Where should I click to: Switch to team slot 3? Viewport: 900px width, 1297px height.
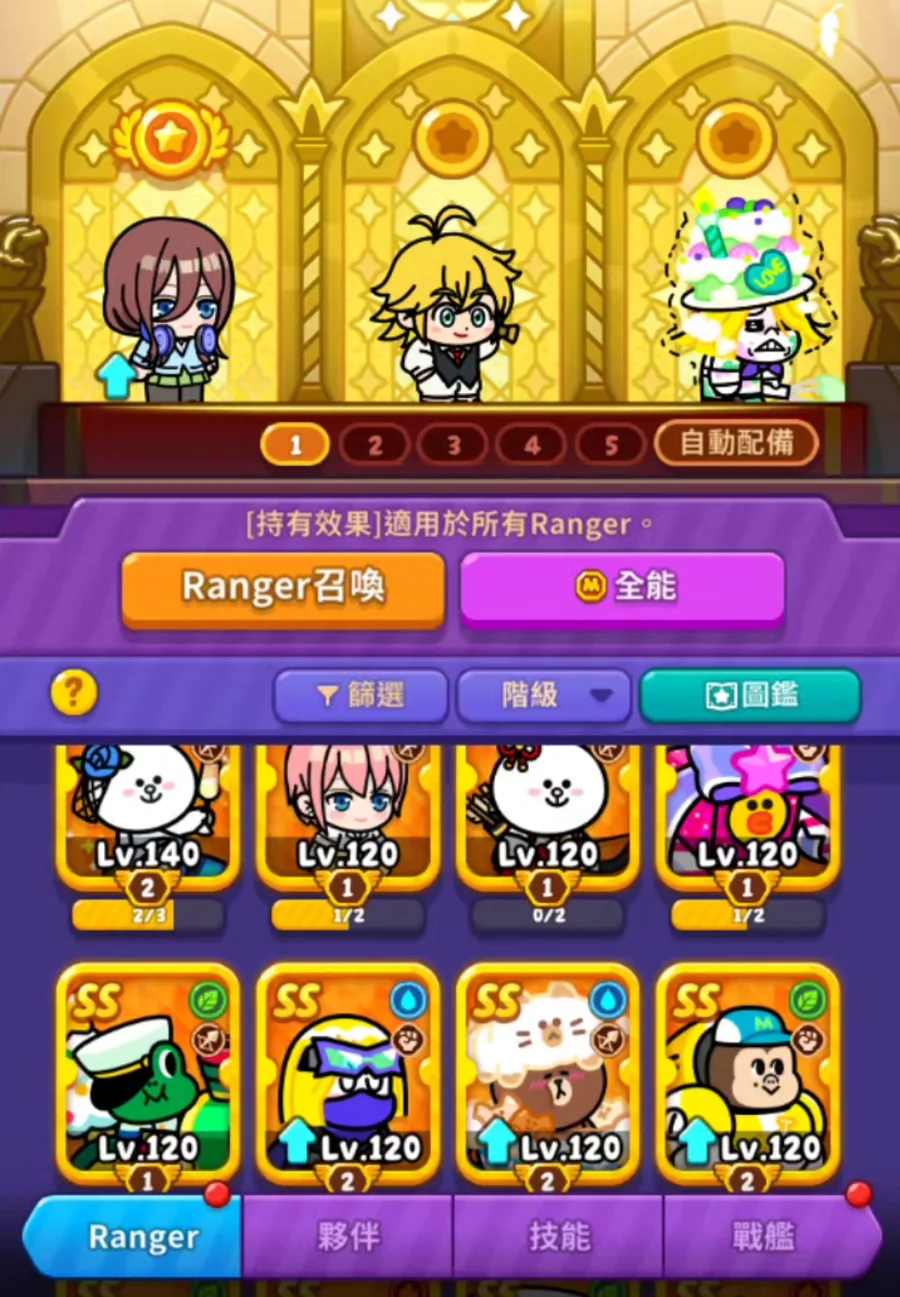[x=453, y=445]
